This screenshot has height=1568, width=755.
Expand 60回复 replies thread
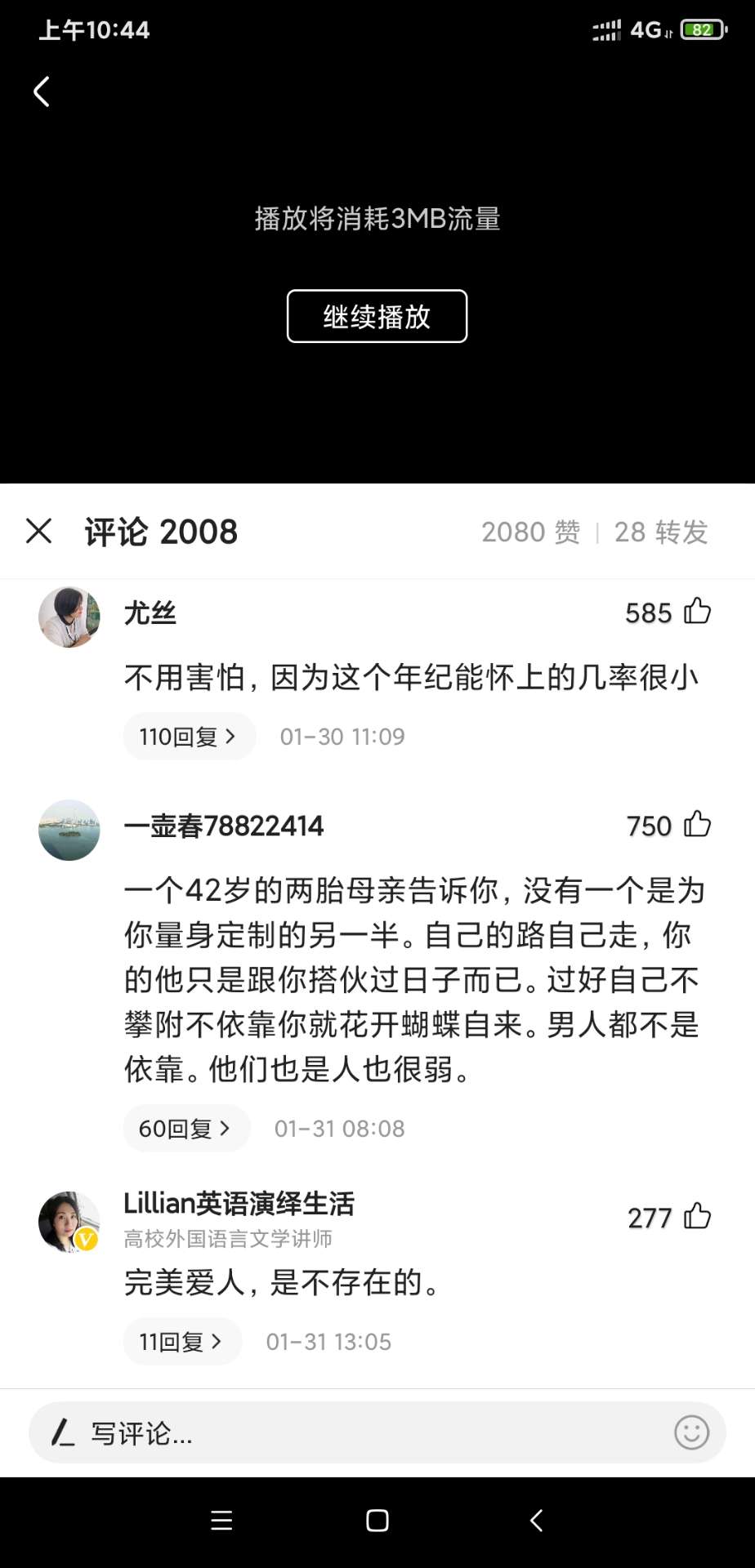tap(185, 1129)
